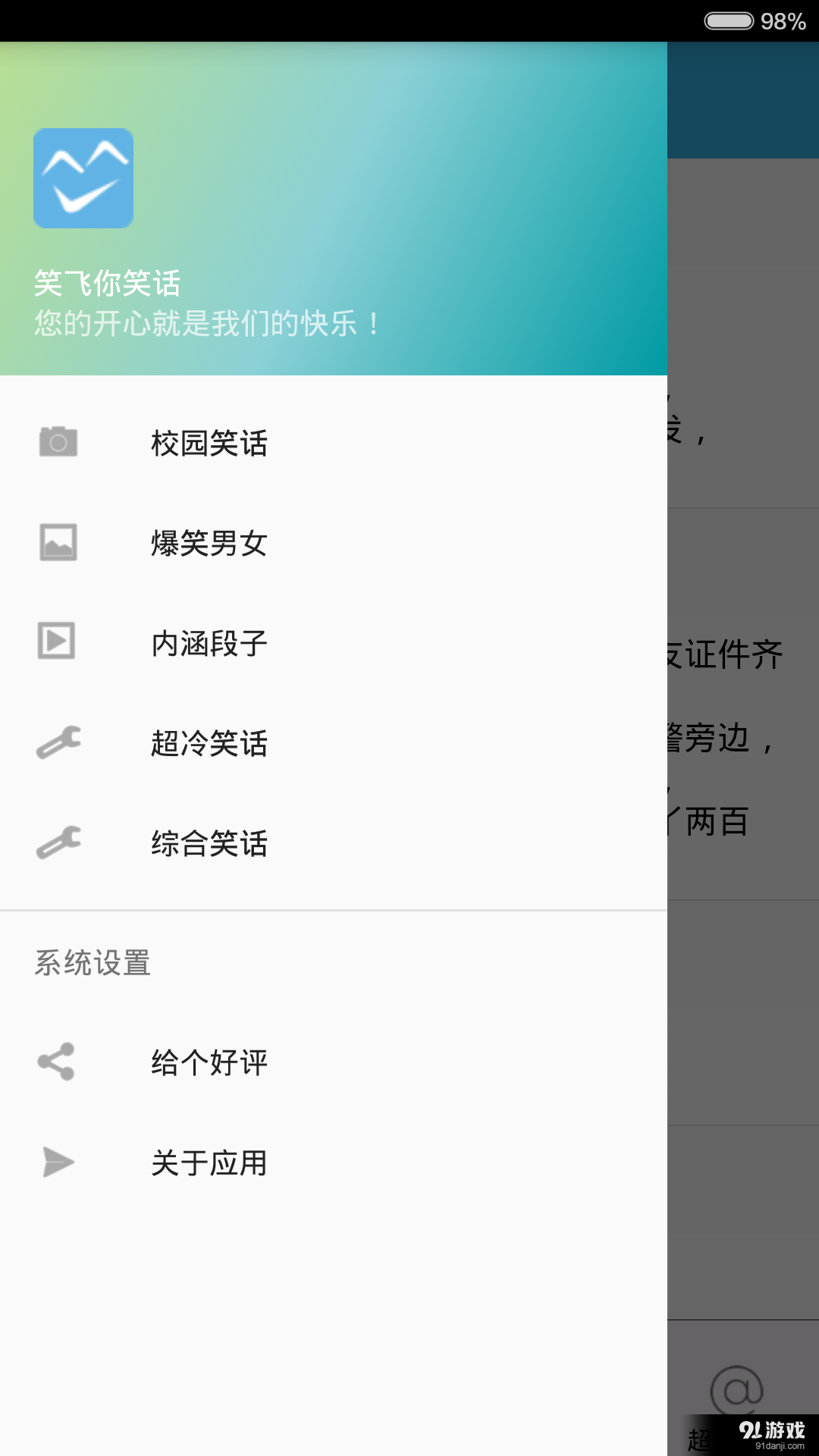Open 超冷笑话 jokes list
The image size is (819, 1456).
pos(209,745)
